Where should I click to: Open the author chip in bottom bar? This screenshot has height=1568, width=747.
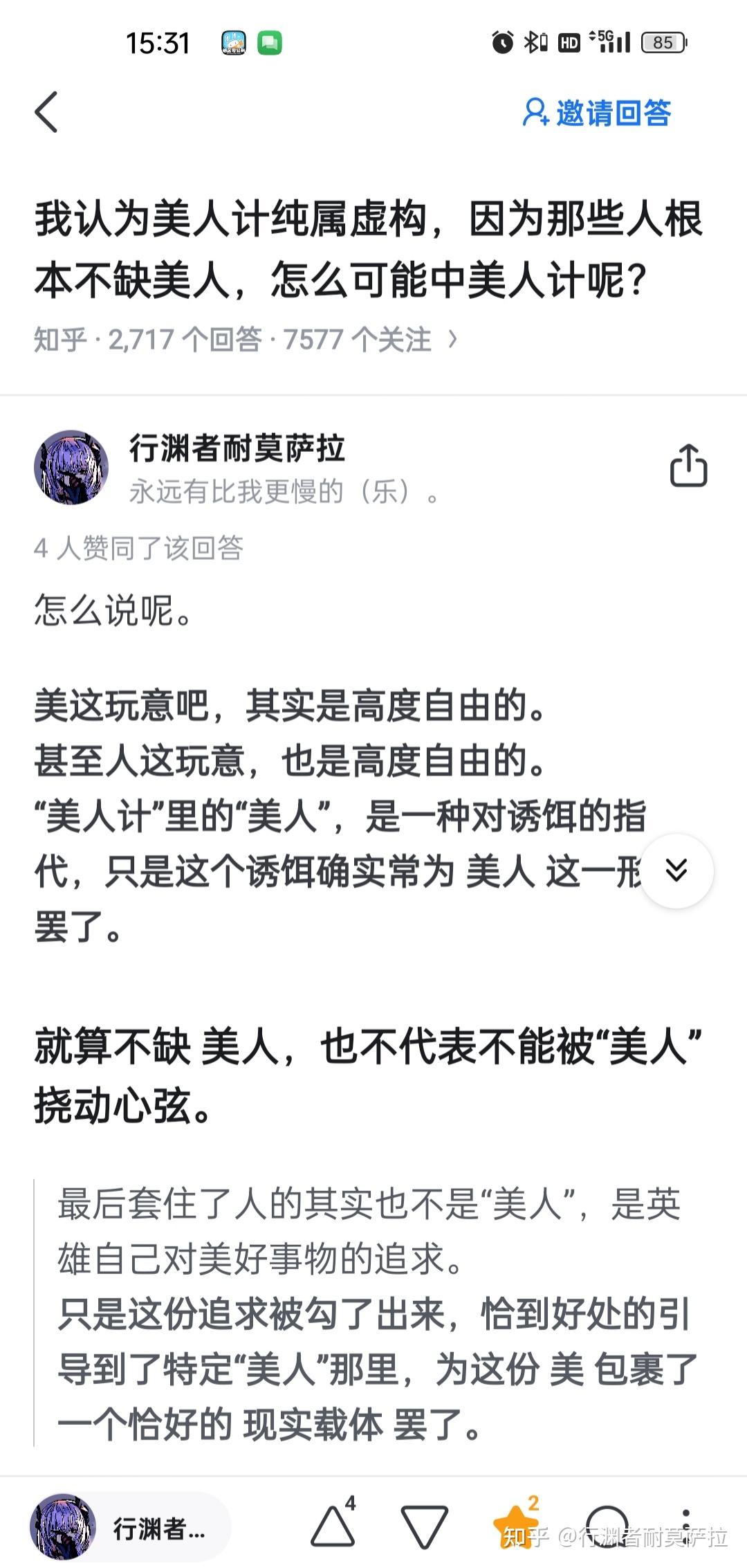(x=130, y=1528)
